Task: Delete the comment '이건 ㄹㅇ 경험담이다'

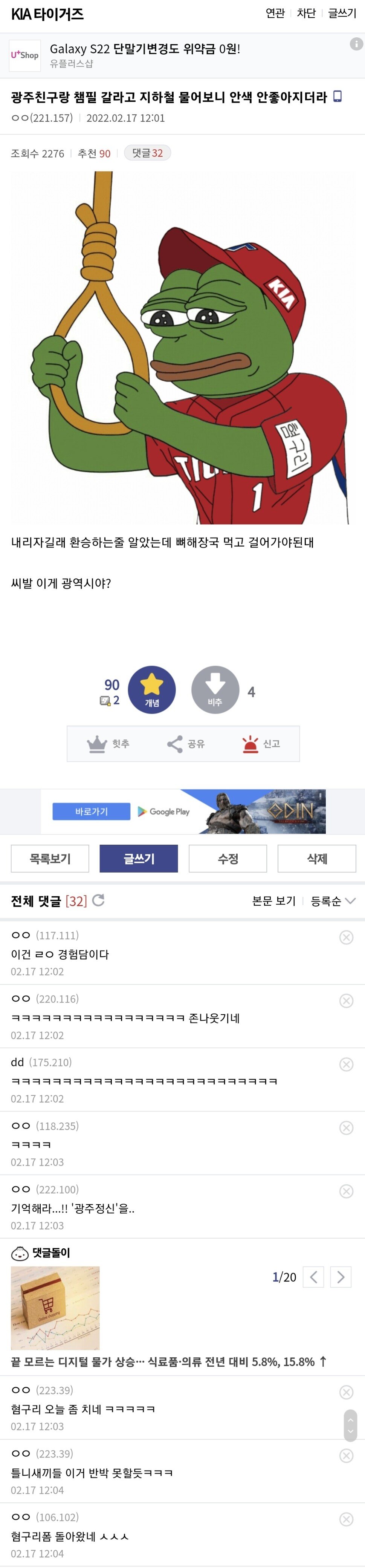Action: click(x=346, y=937)
